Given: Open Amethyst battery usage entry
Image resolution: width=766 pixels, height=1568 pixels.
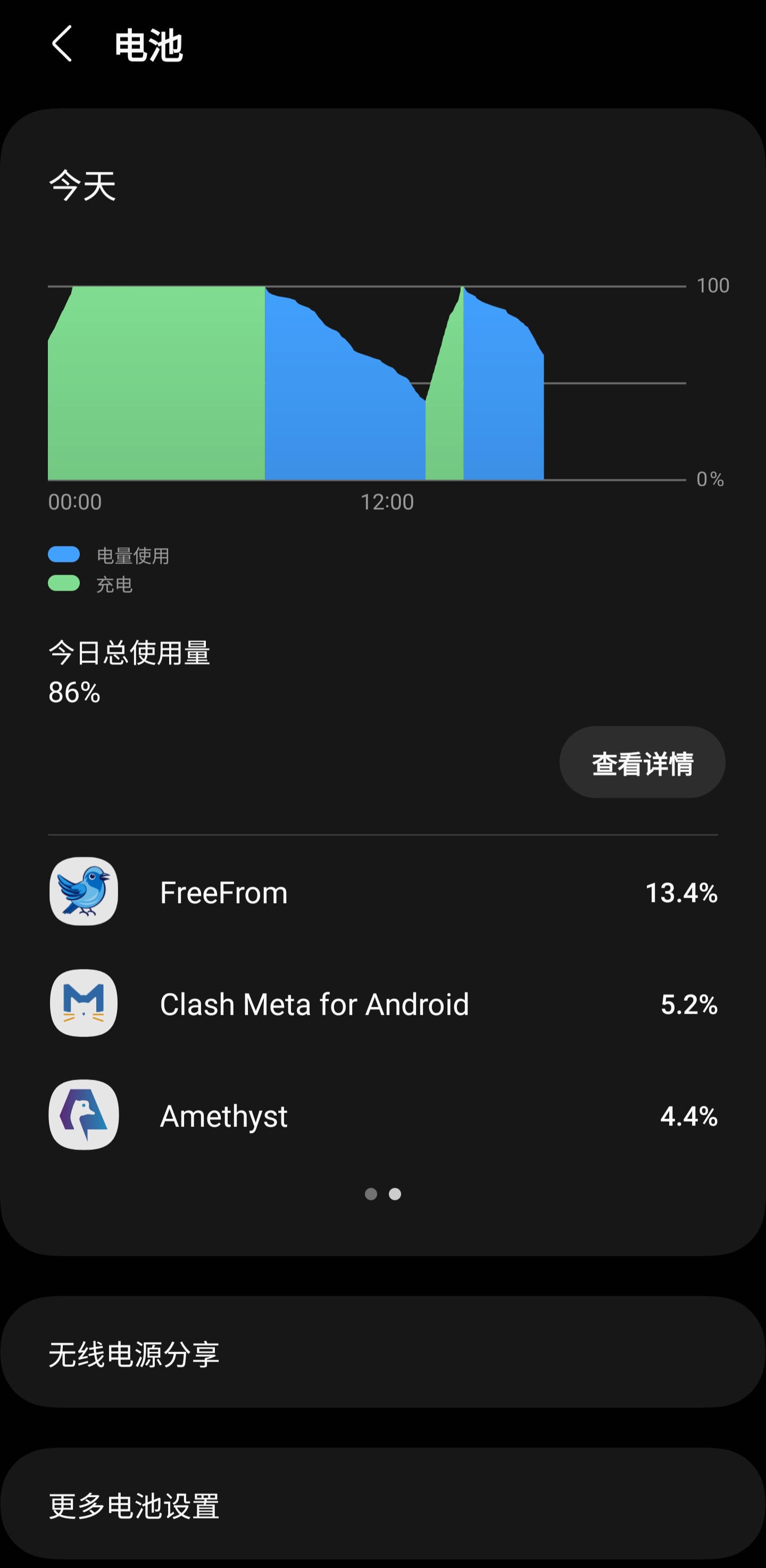Looking at the screenshot, I should pyautogui.click(x=382, y=1115).
